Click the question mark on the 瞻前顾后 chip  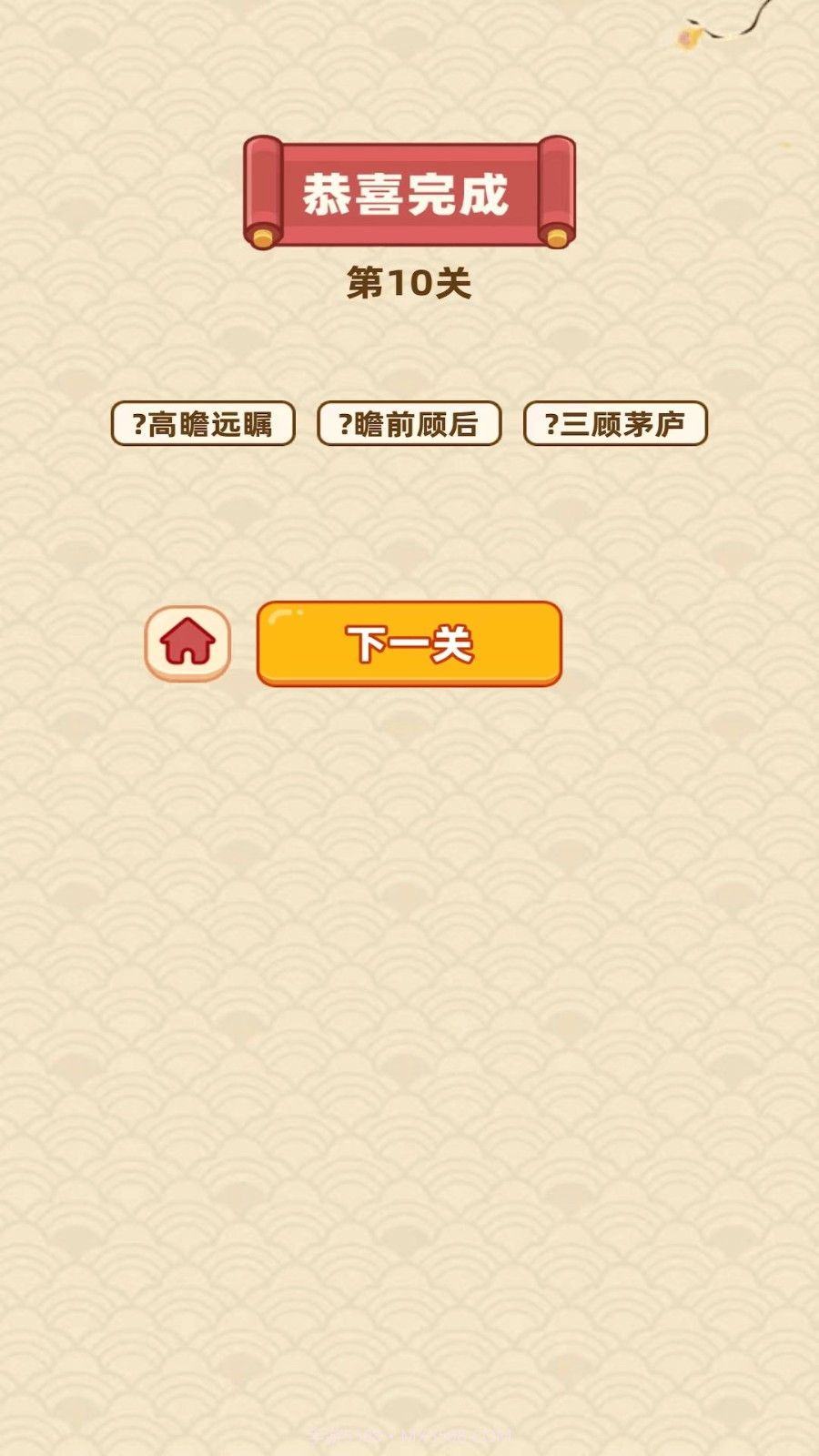coord(344,421)
